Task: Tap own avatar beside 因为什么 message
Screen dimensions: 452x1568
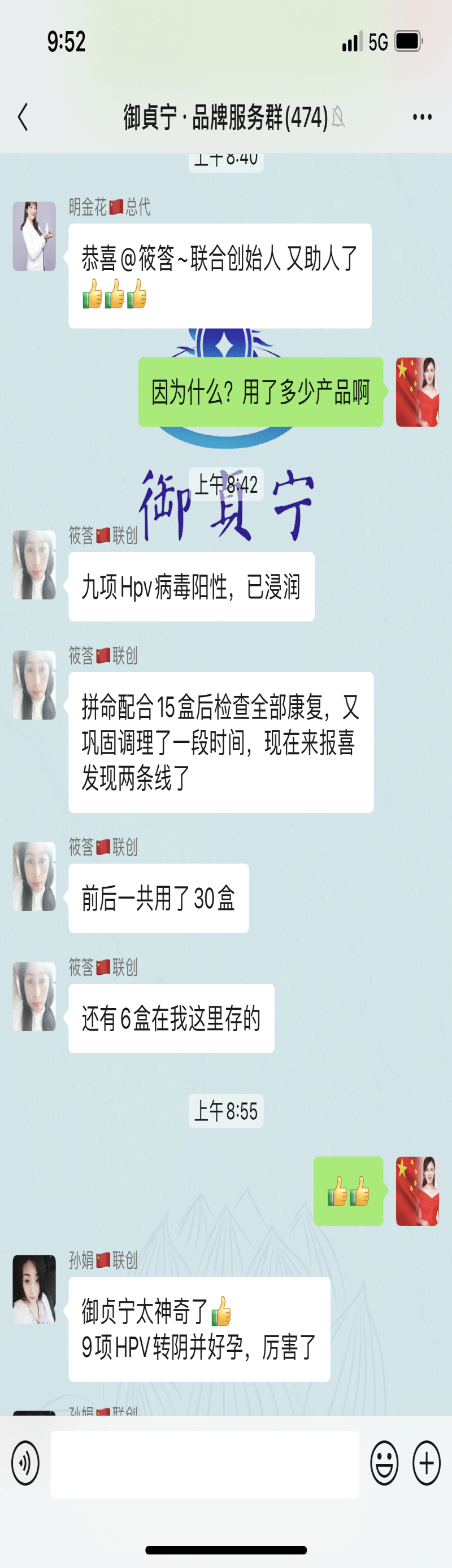Action: click(x=416, y=392)
